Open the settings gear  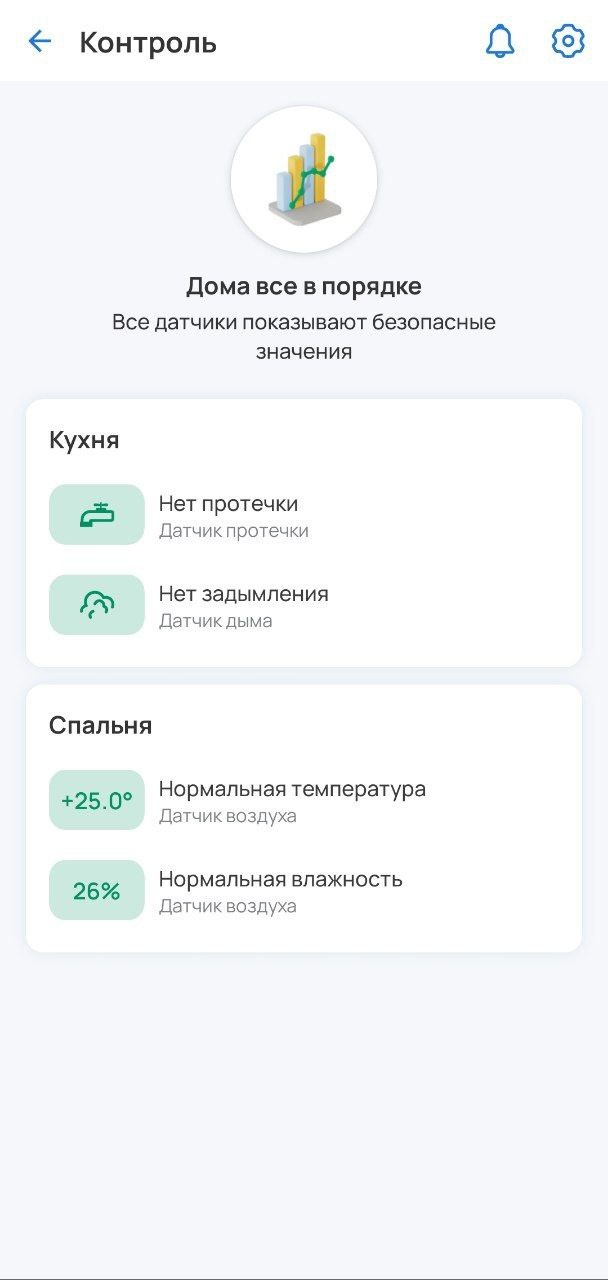click(x=567, y=41)
